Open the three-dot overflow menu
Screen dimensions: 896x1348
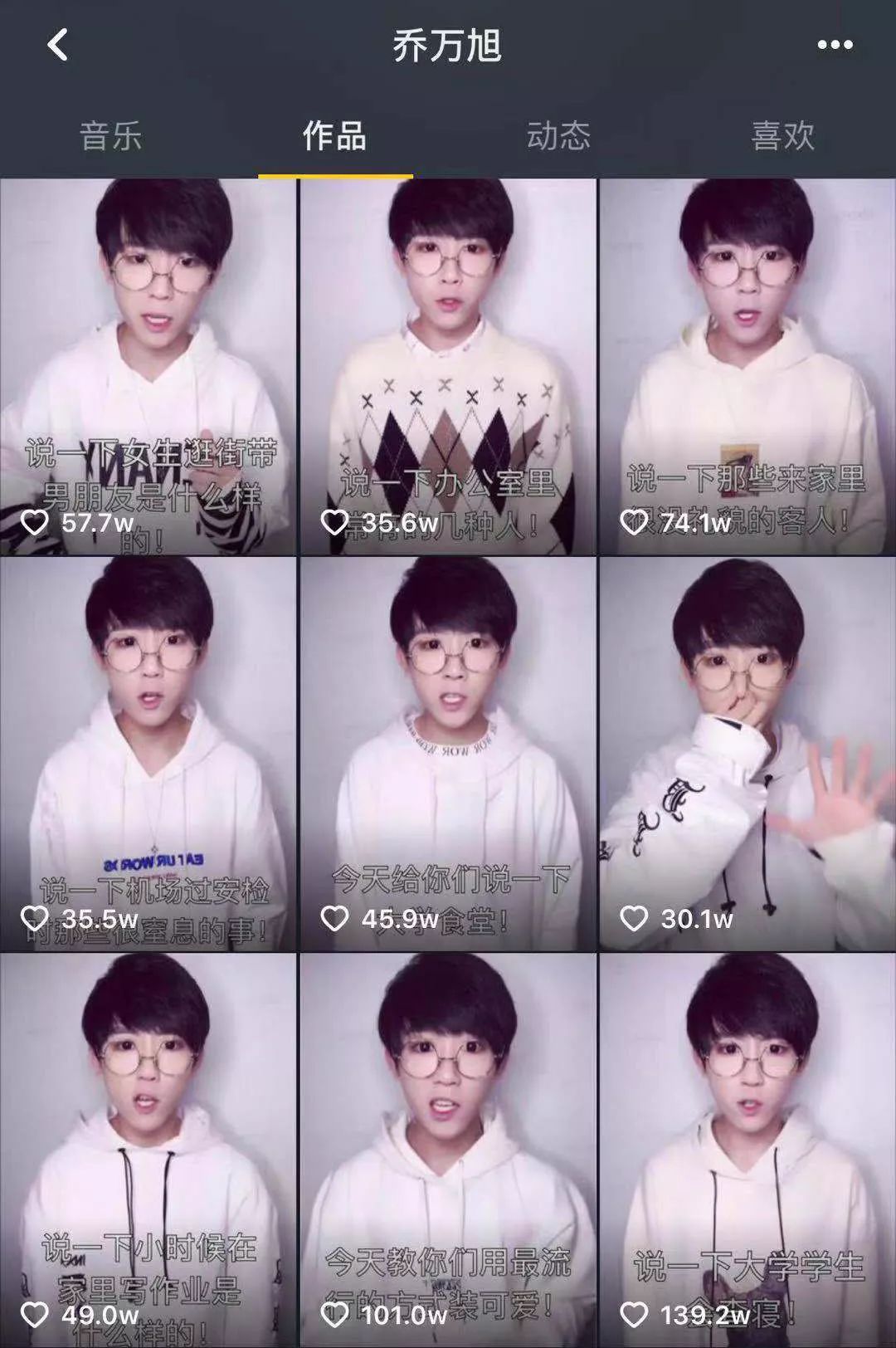(x=835, y=45)
